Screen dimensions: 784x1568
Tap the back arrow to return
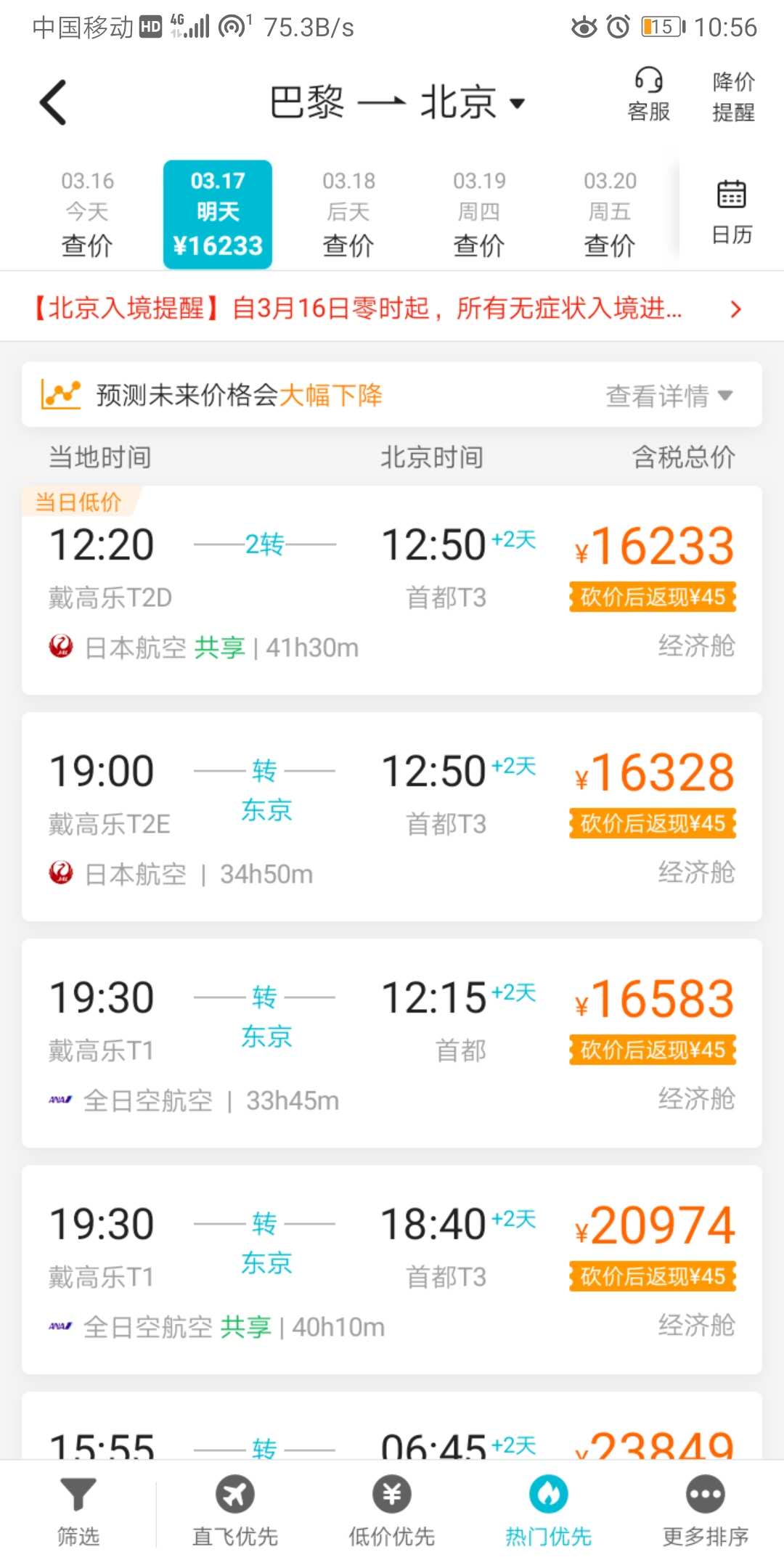[x=51, y=102]
